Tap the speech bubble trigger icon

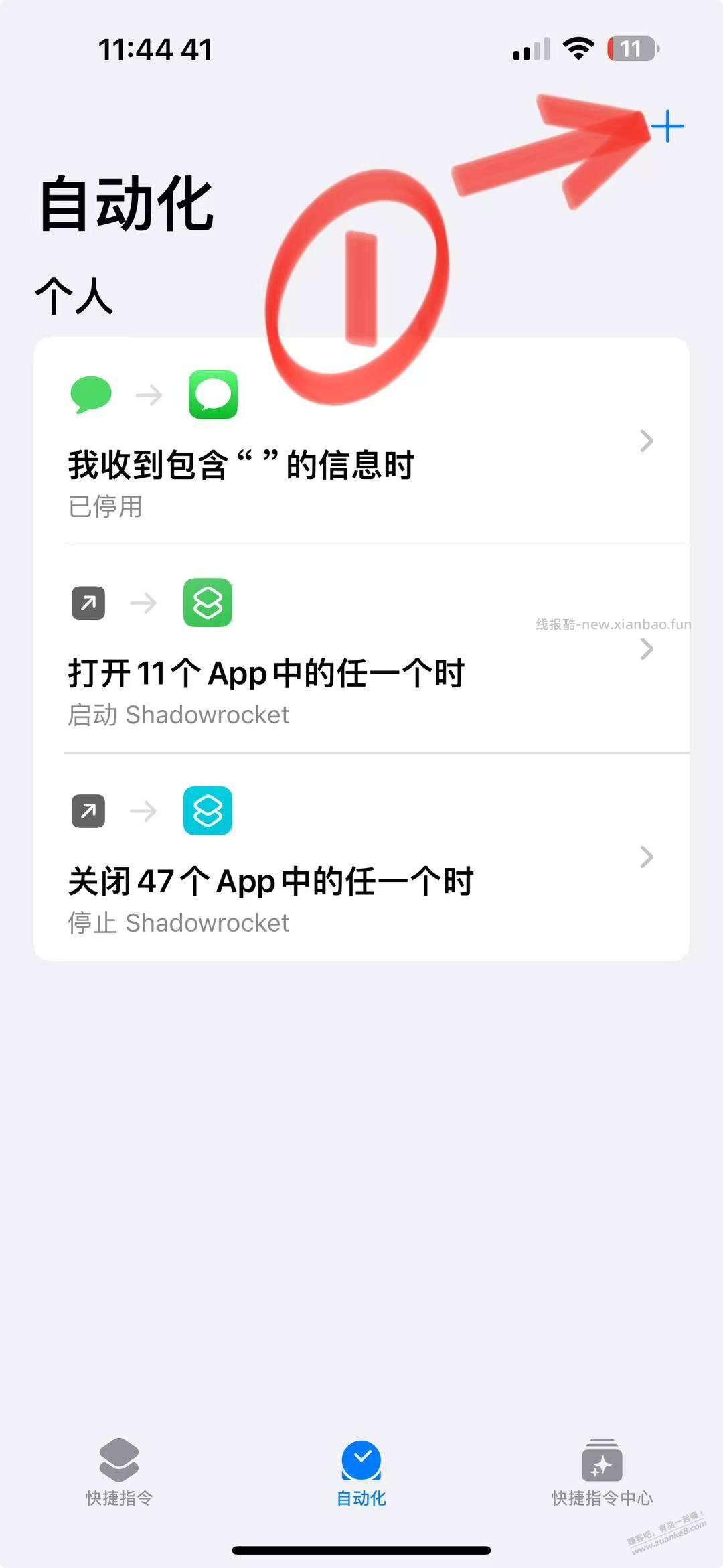pos(90,395)
